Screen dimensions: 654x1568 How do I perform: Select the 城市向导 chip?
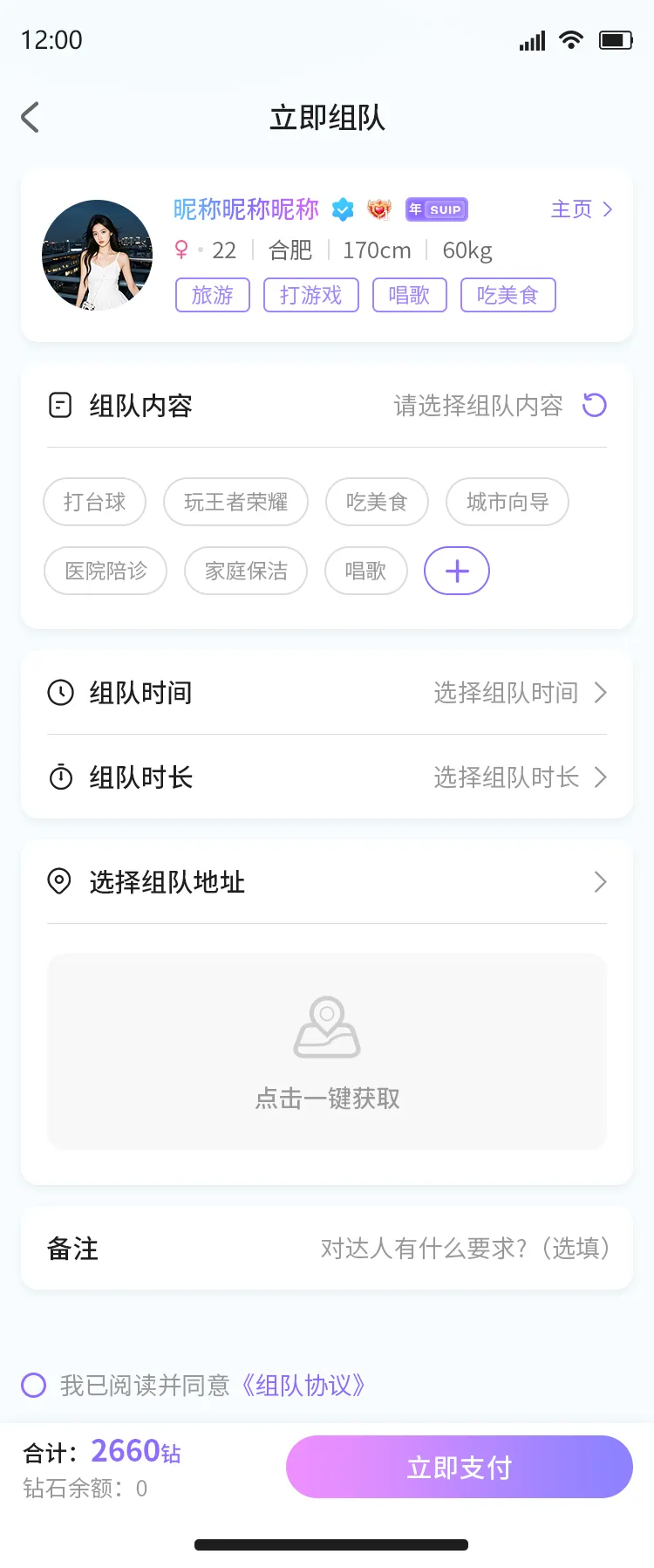507,502
